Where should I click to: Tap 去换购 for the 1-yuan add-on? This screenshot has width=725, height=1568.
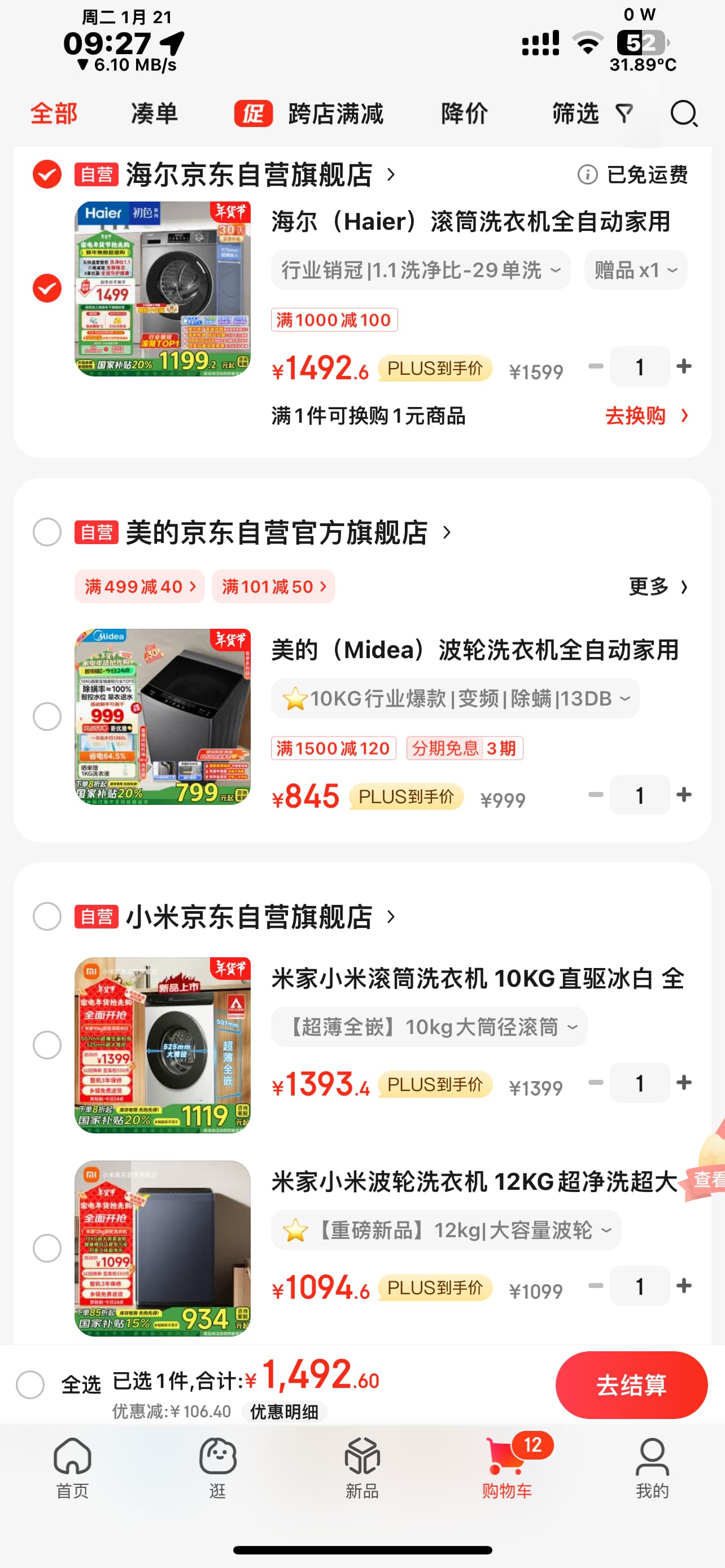tap(647, 416)
